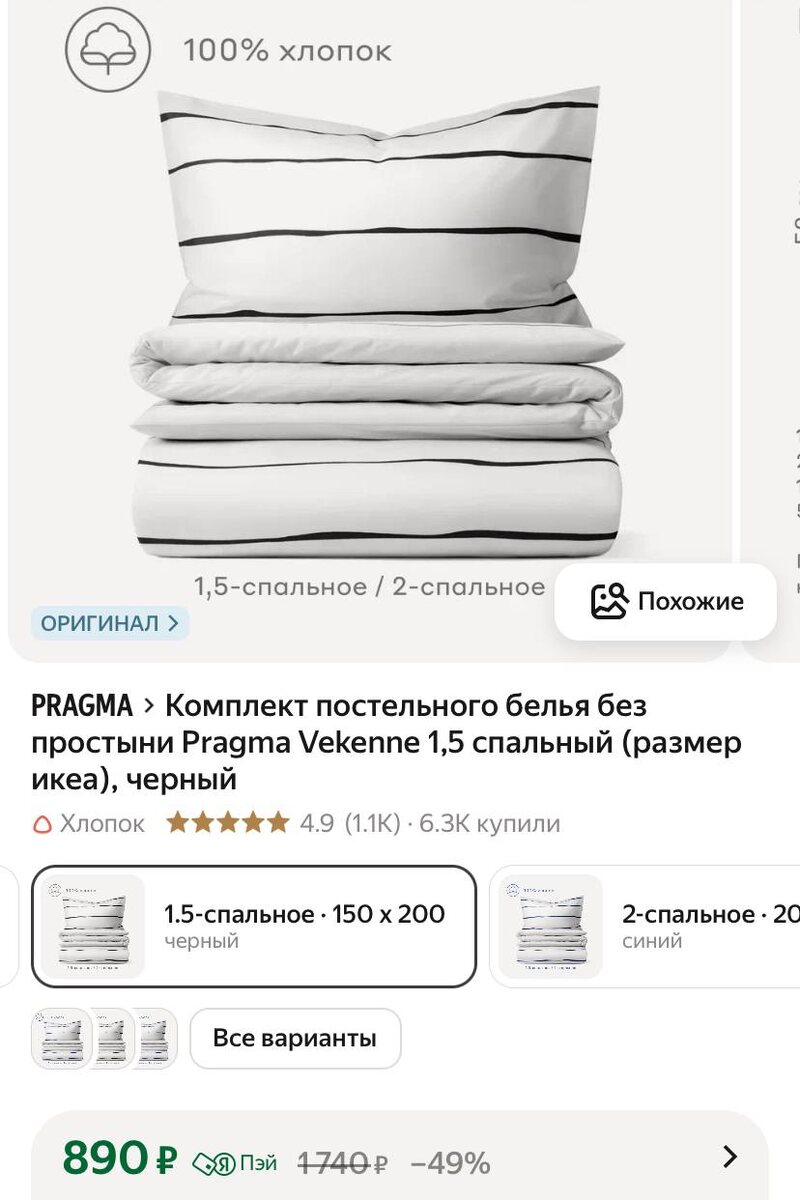Open Все варианты list

[x=295, y=1038]
